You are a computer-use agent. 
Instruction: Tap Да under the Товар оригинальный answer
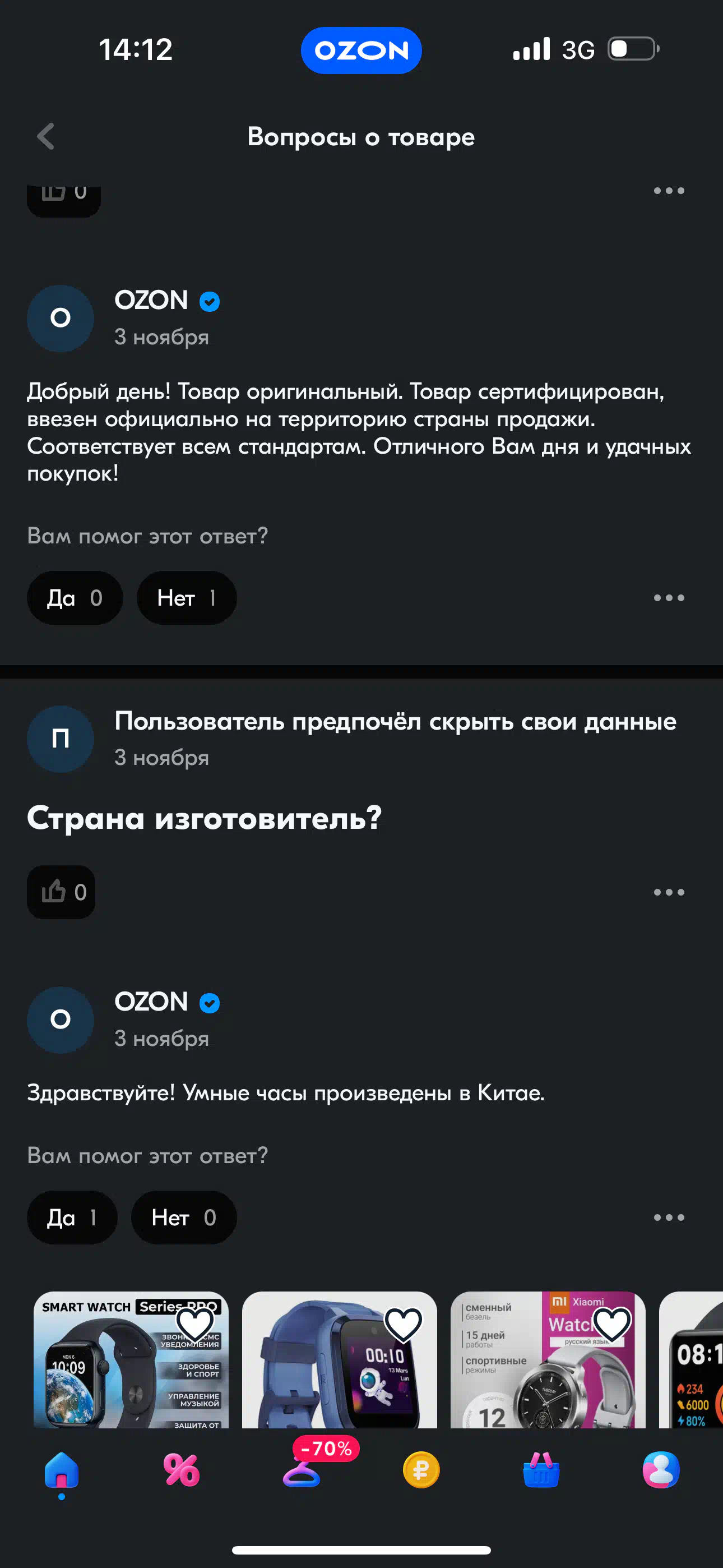pyautogui.click(x=75, y=598)
